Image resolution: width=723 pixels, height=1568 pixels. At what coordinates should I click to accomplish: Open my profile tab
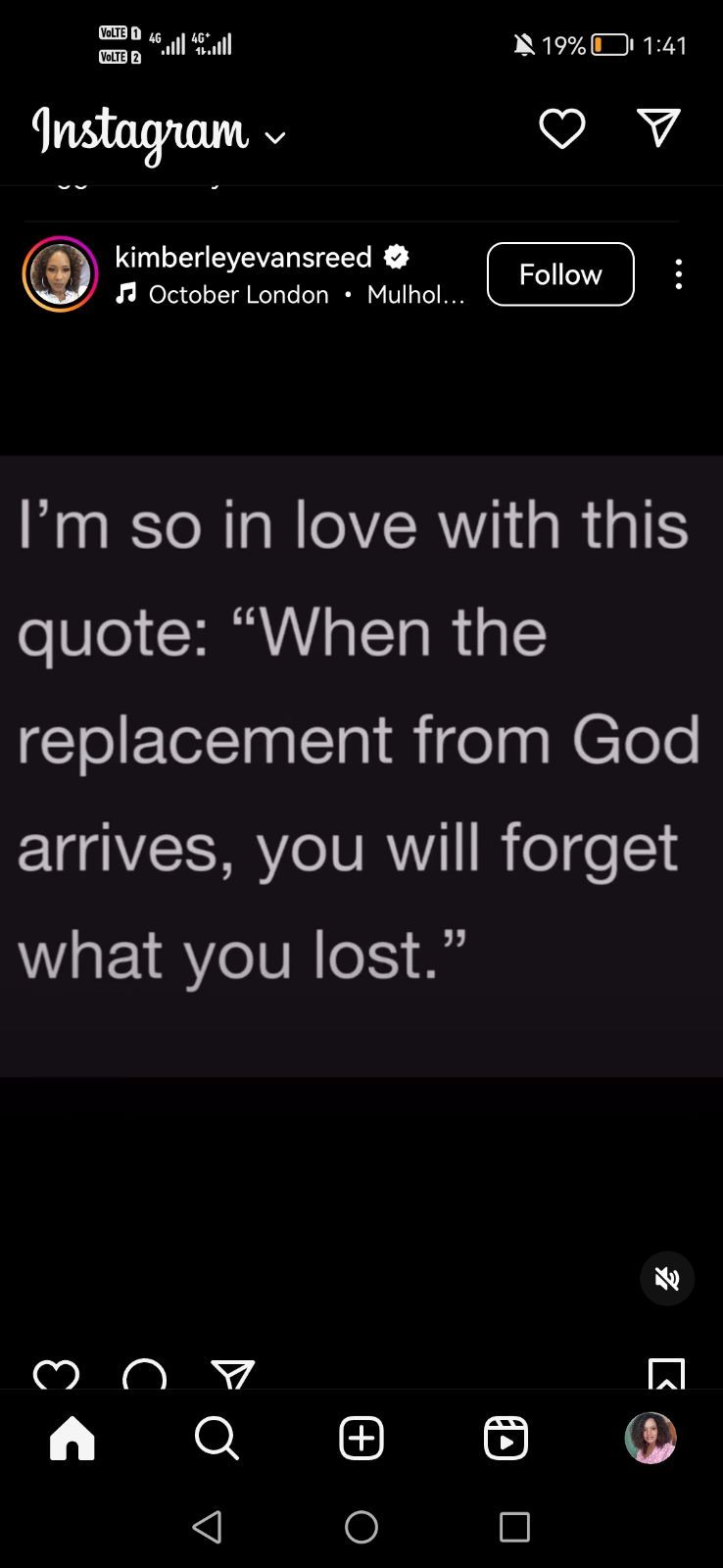point(651,1438)
